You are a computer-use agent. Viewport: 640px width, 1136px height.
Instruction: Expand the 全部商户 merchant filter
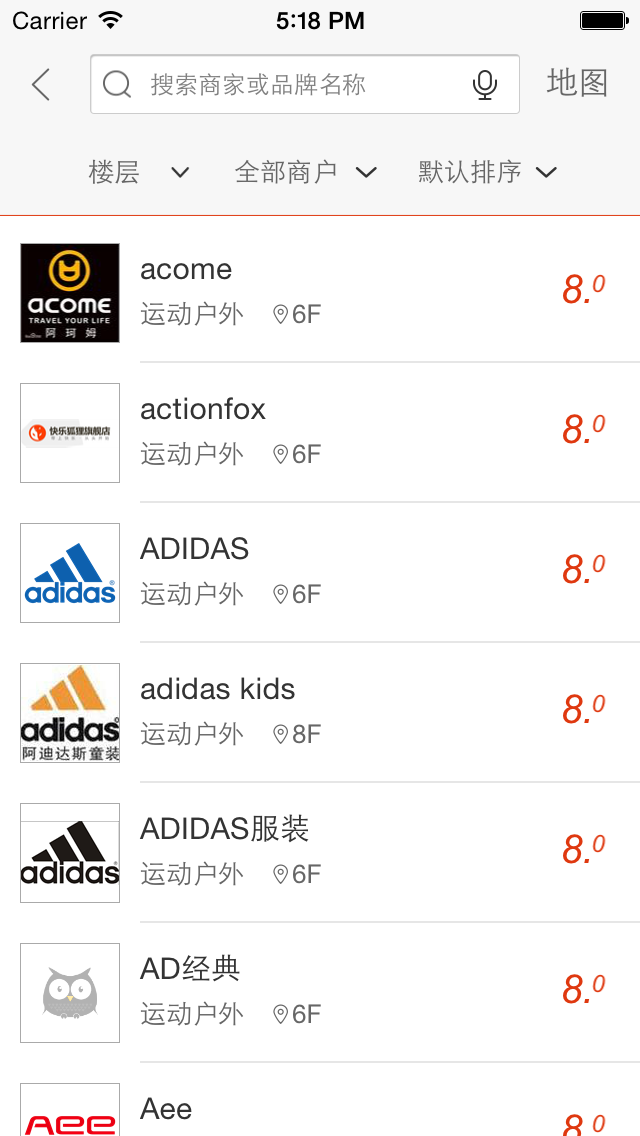[306, 172]
